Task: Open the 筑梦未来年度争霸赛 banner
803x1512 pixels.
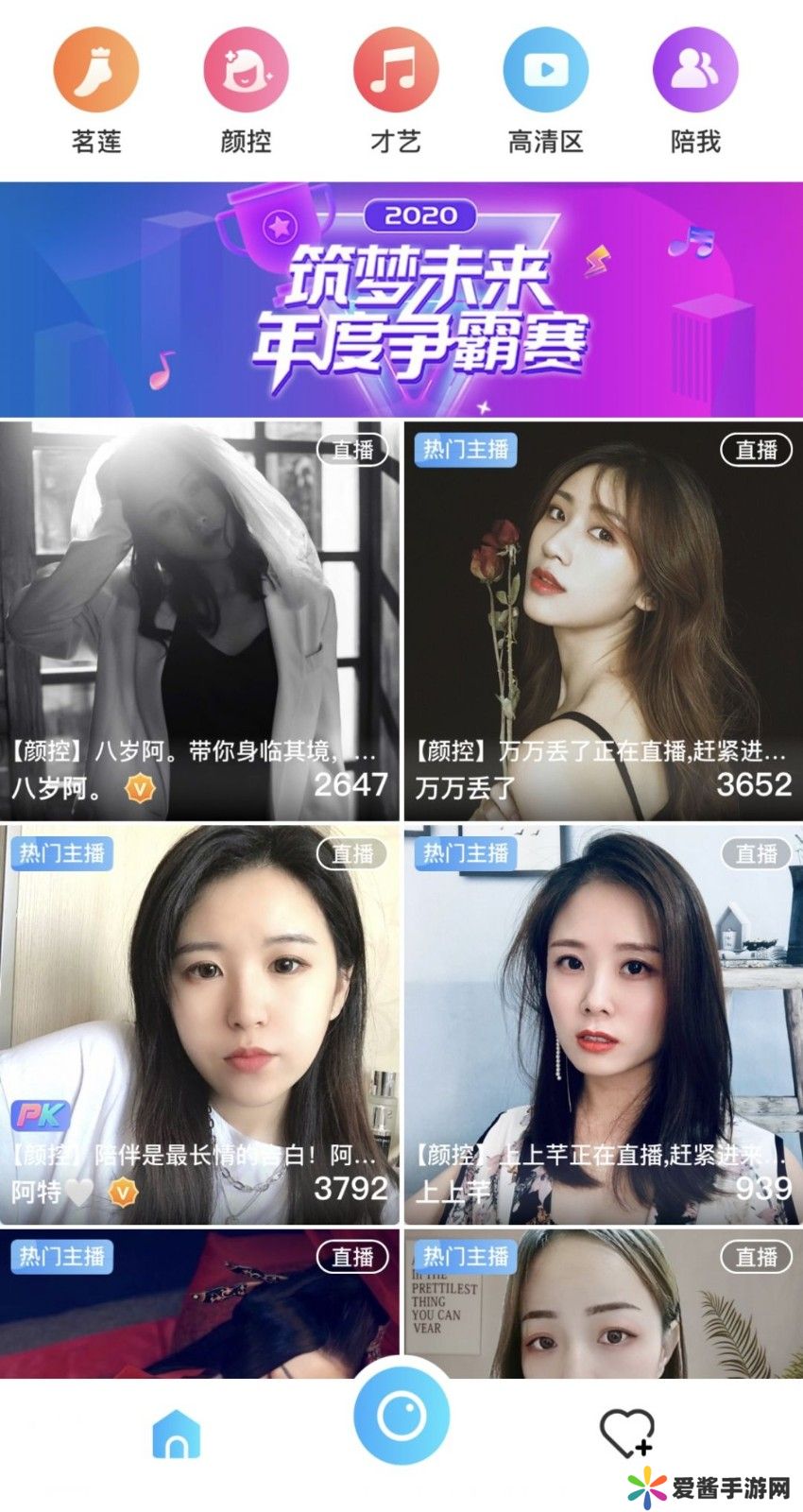Action: click(x=401, y=299)
